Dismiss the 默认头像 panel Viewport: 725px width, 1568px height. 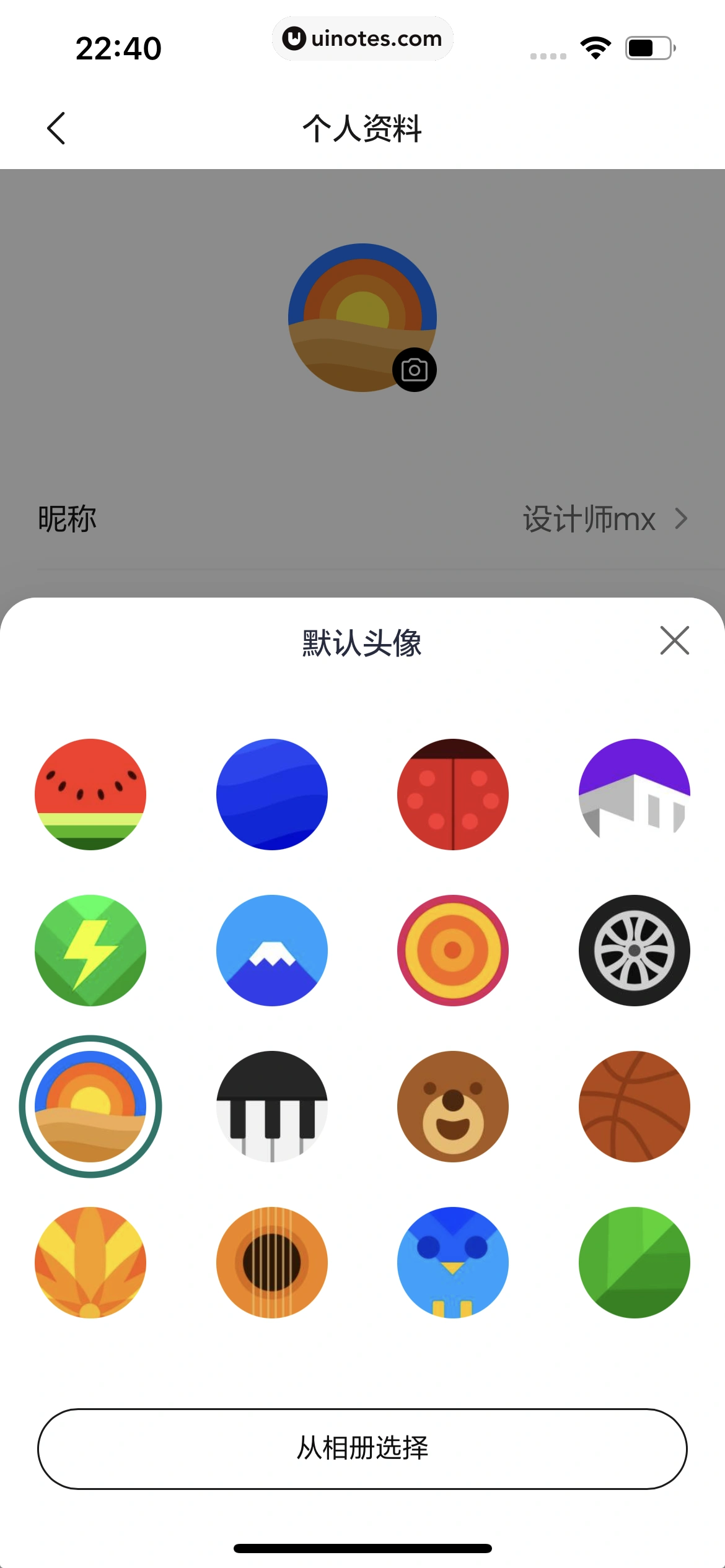(x=674, y=641)
